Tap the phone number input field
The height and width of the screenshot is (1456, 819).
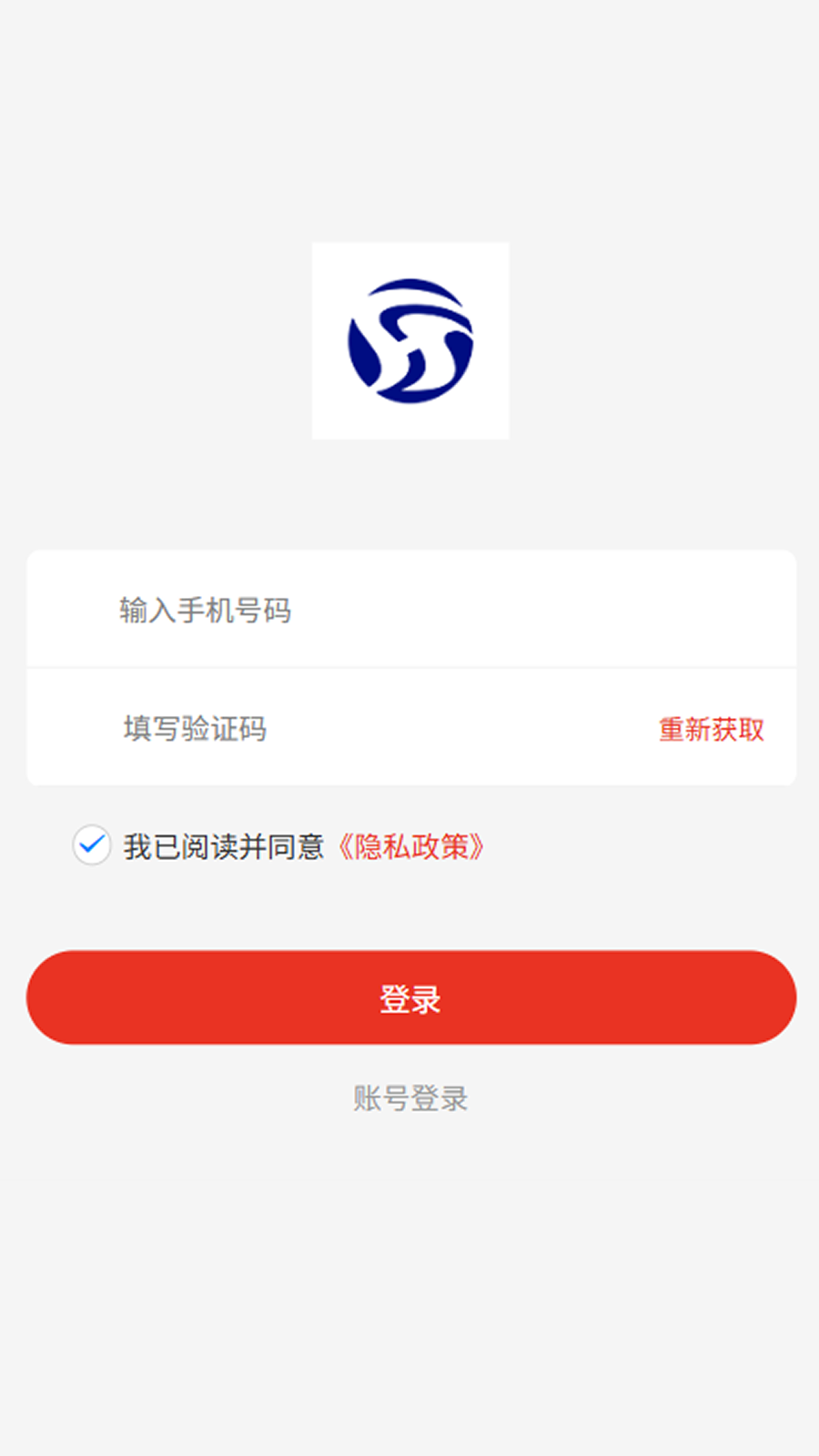pos(411,610)
